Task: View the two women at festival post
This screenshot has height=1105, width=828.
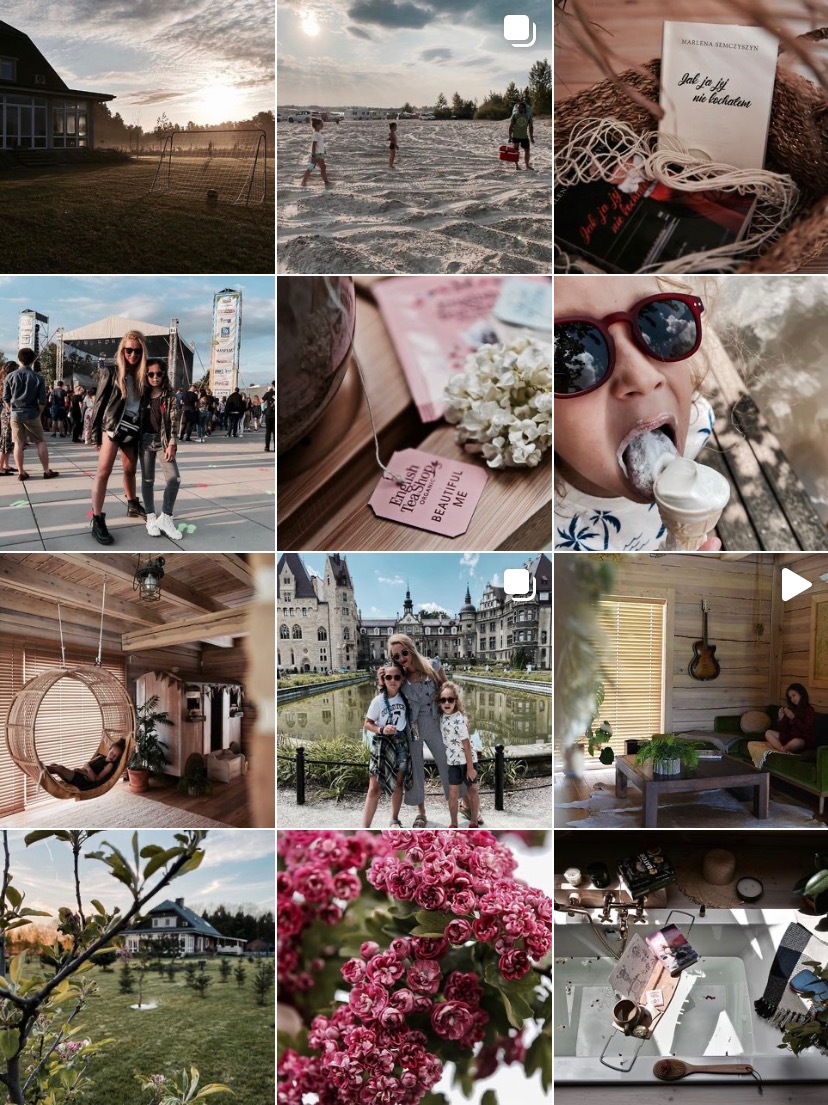Action: pos(137,413)
